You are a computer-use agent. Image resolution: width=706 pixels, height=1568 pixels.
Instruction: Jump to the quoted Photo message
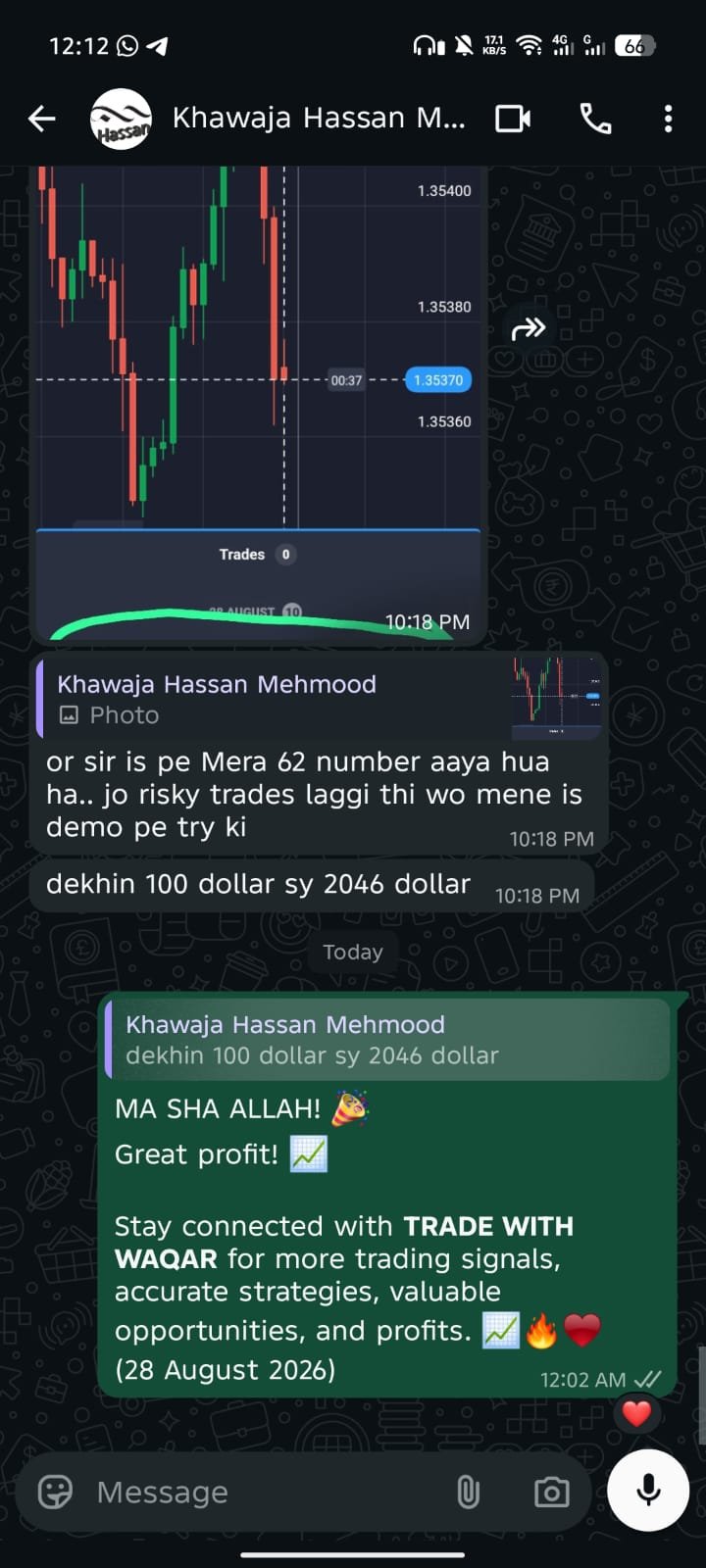click(x=321, y=699)
